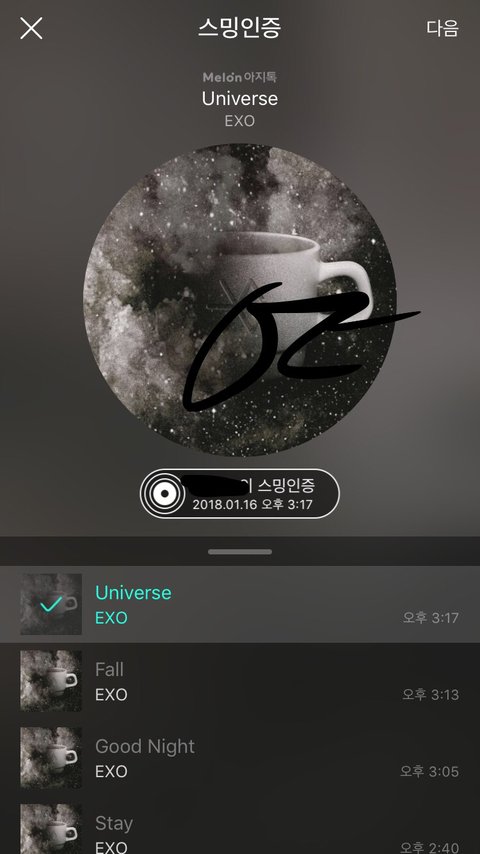This screenshot has height=854, width=480.
Task: Select the Fall song by EXO
Action: [x=240, y=681]
